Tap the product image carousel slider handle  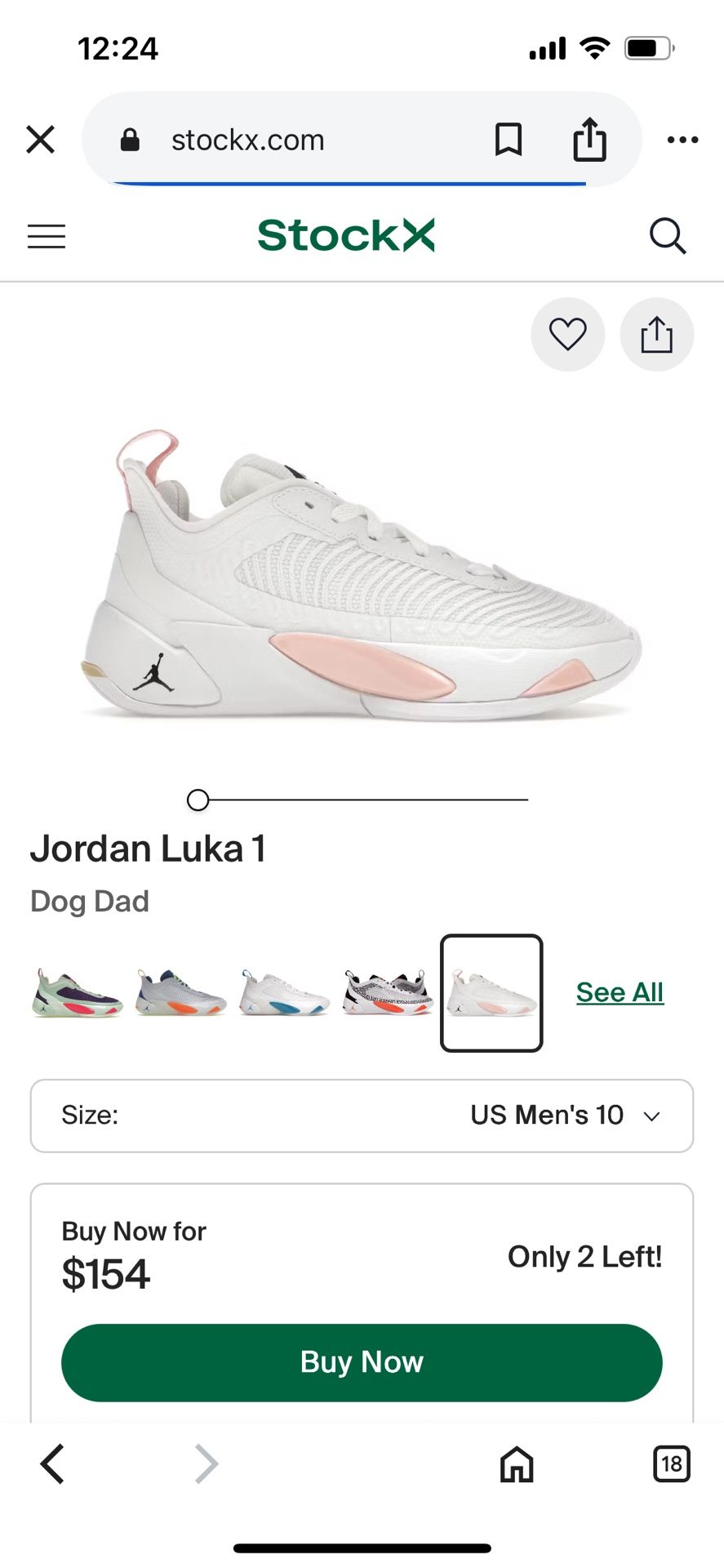pyautogui.click(x=198, y=800)
